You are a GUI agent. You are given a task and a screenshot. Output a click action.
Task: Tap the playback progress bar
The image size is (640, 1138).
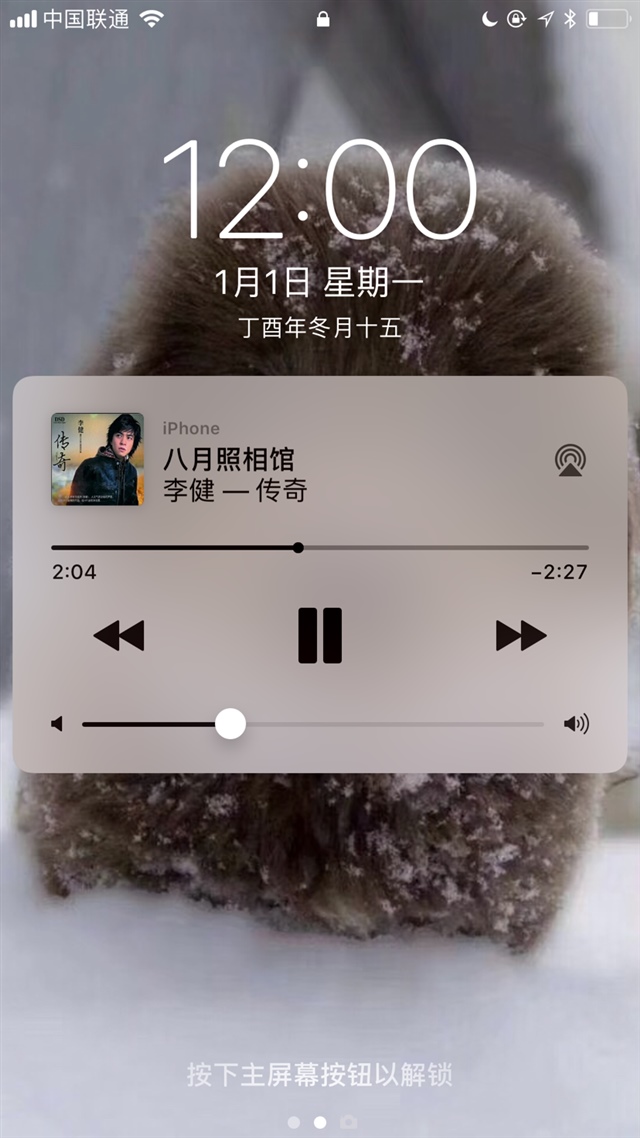tap(320, 548)
